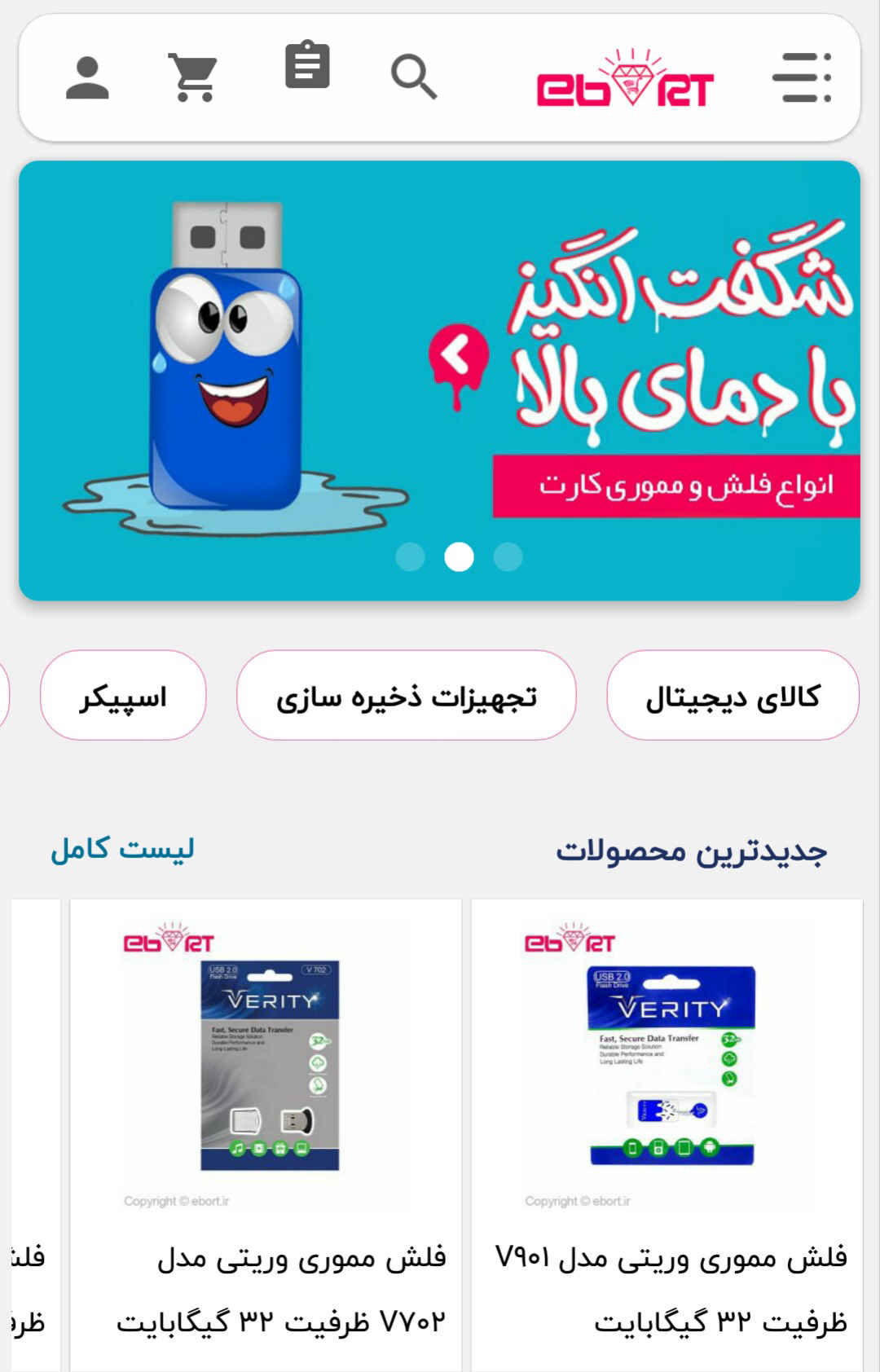Select the کالای دیجیتال category chip
Screen dimensions: 880x1372
(x=733, y=696)
